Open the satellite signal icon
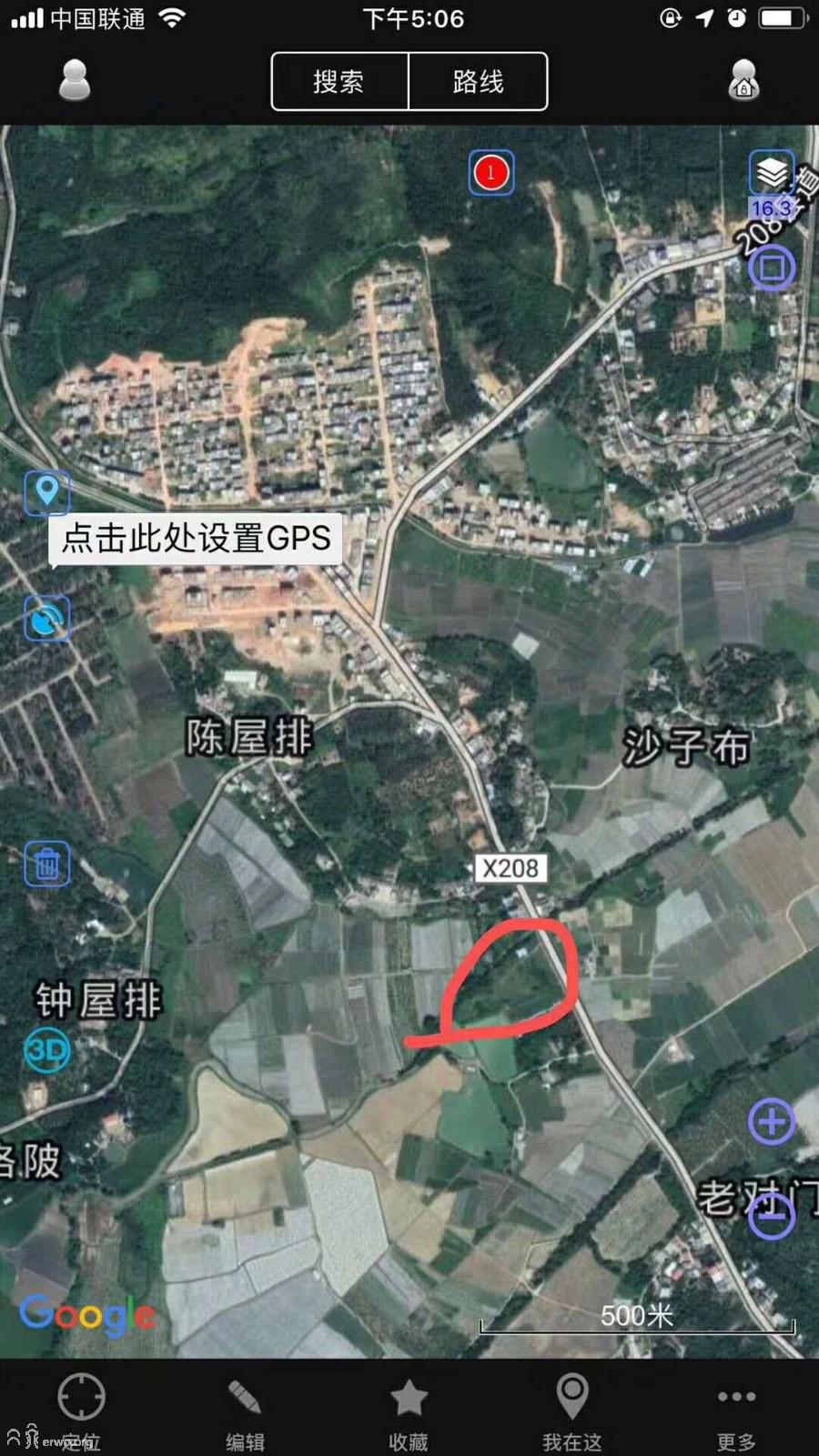The width and height of the screenshot is (819, 1456). pyautogui.click(x=46, y=619)
